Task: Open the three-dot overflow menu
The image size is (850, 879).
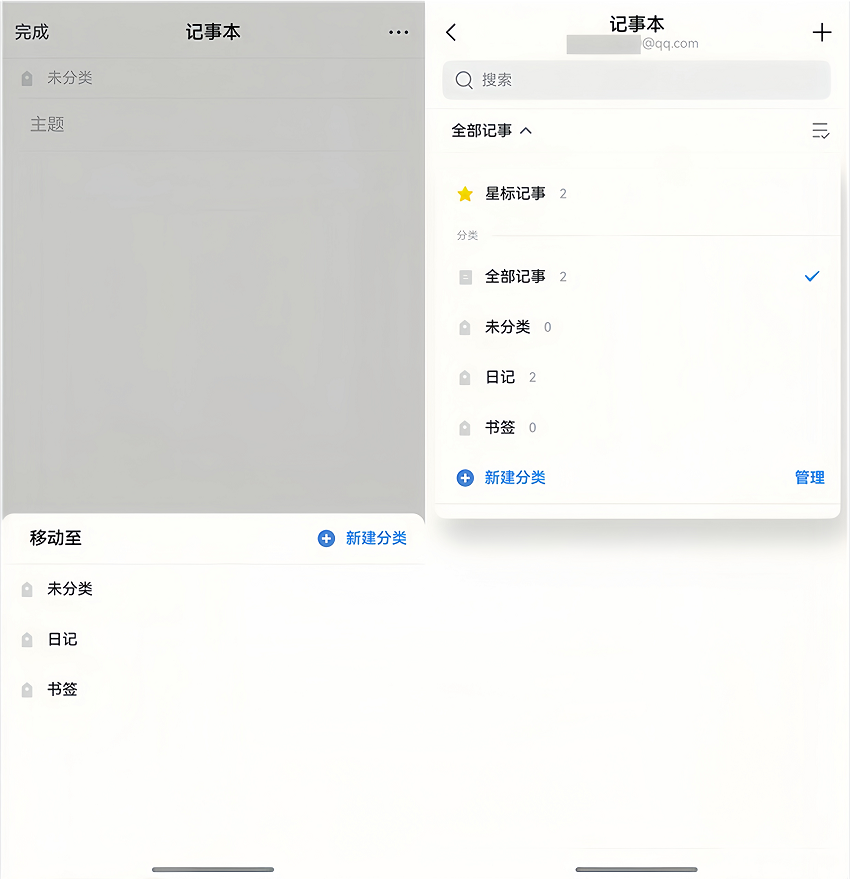Action: [398, 33]
